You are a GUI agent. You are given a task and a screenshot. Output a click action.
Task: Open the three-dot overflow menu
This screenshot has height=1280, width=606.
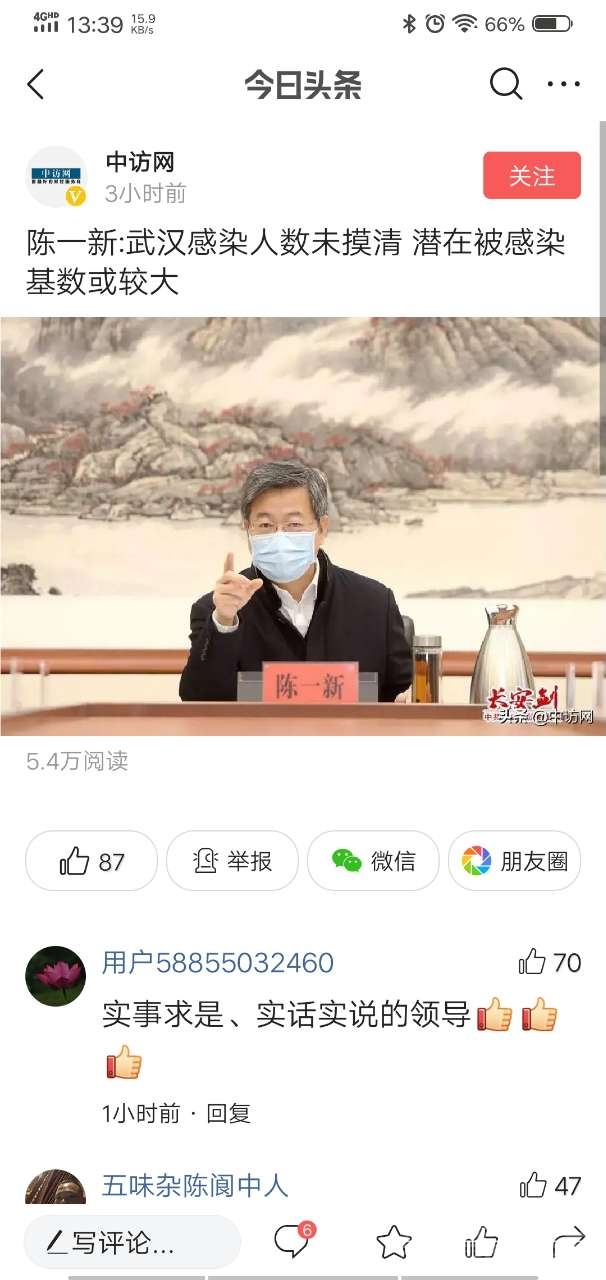[x=563, y=85]
